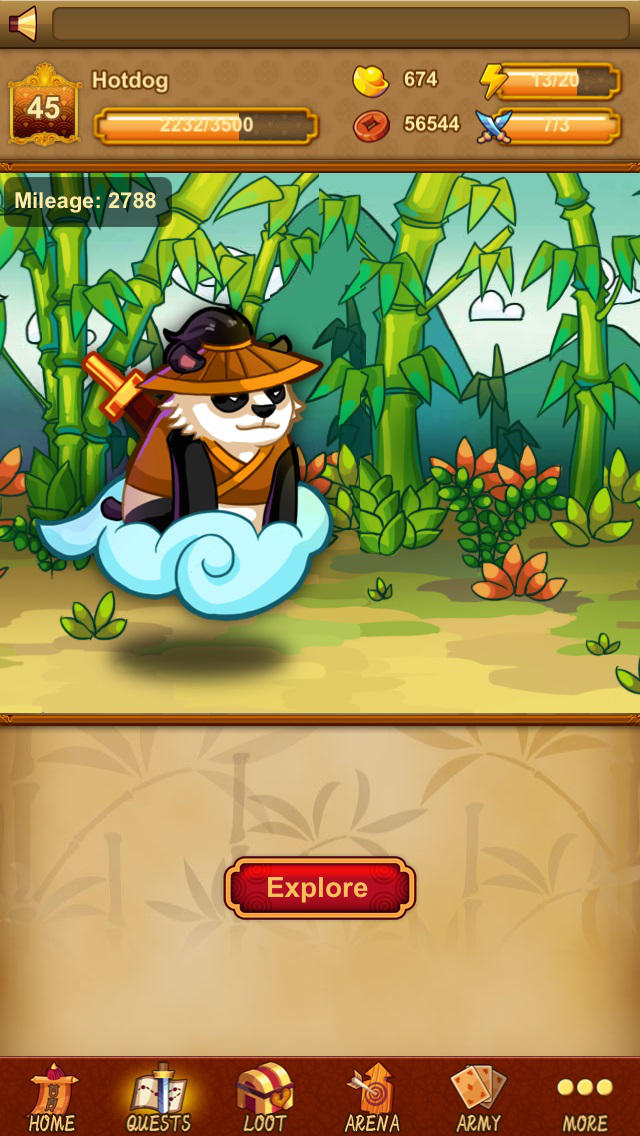Tap the Explore button

coord(320,888)
